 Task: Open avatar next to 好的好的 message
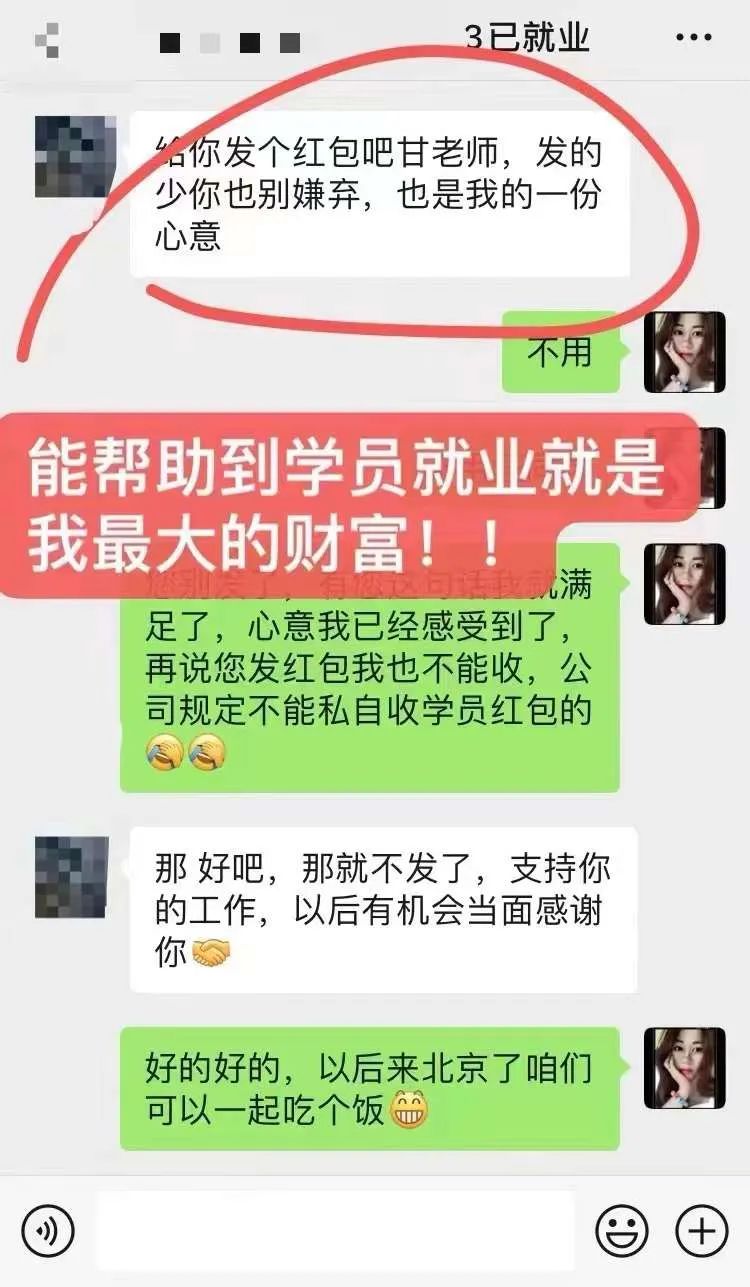tap(683, 1068)
